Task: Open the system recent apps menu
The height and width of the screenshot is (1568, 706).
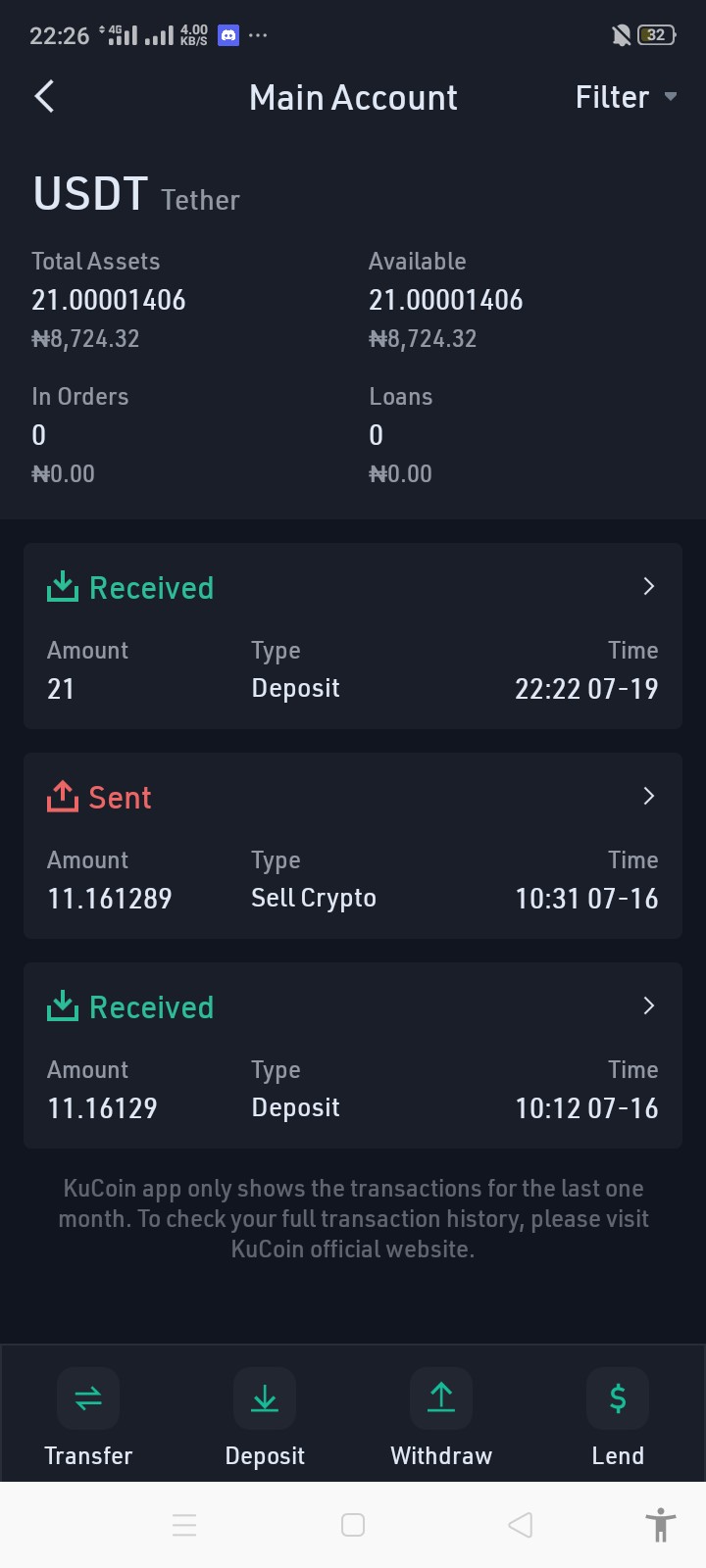Action: (184, 1525)
